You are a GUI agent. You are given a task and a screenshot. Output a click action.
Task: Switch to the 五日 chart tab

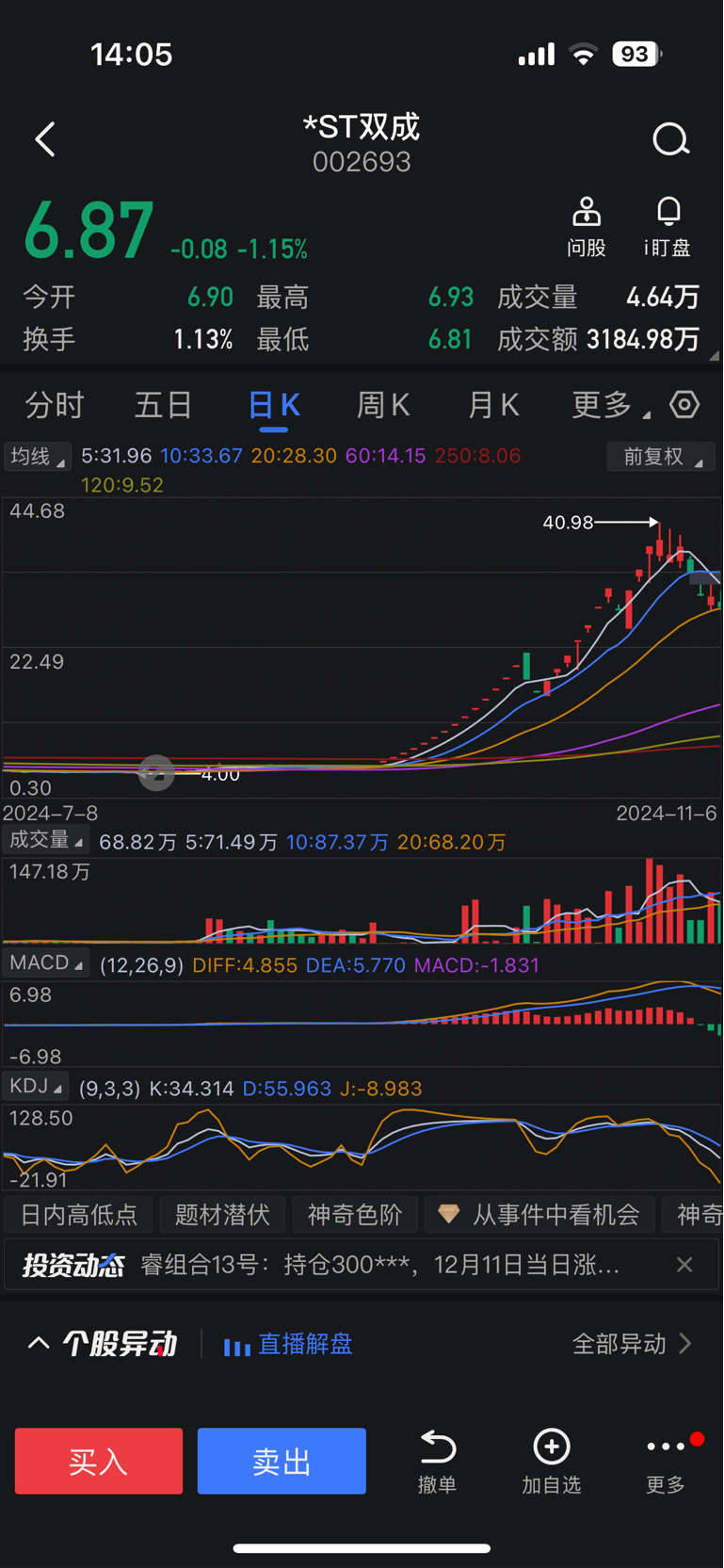(x=164, y=405)
